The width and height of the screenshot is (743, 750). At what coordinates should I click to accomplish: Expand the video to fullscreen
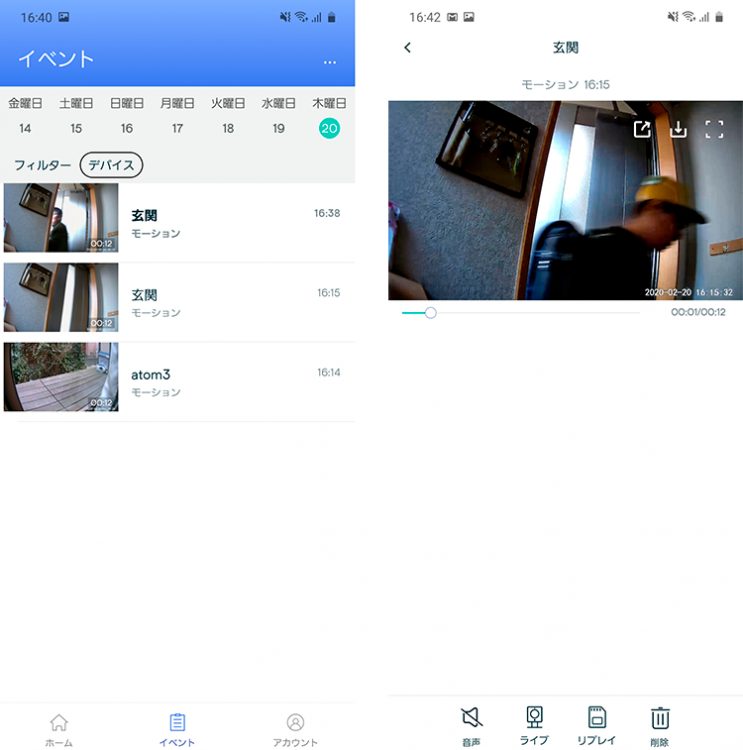pyautogui.click(x=714, y=129)
